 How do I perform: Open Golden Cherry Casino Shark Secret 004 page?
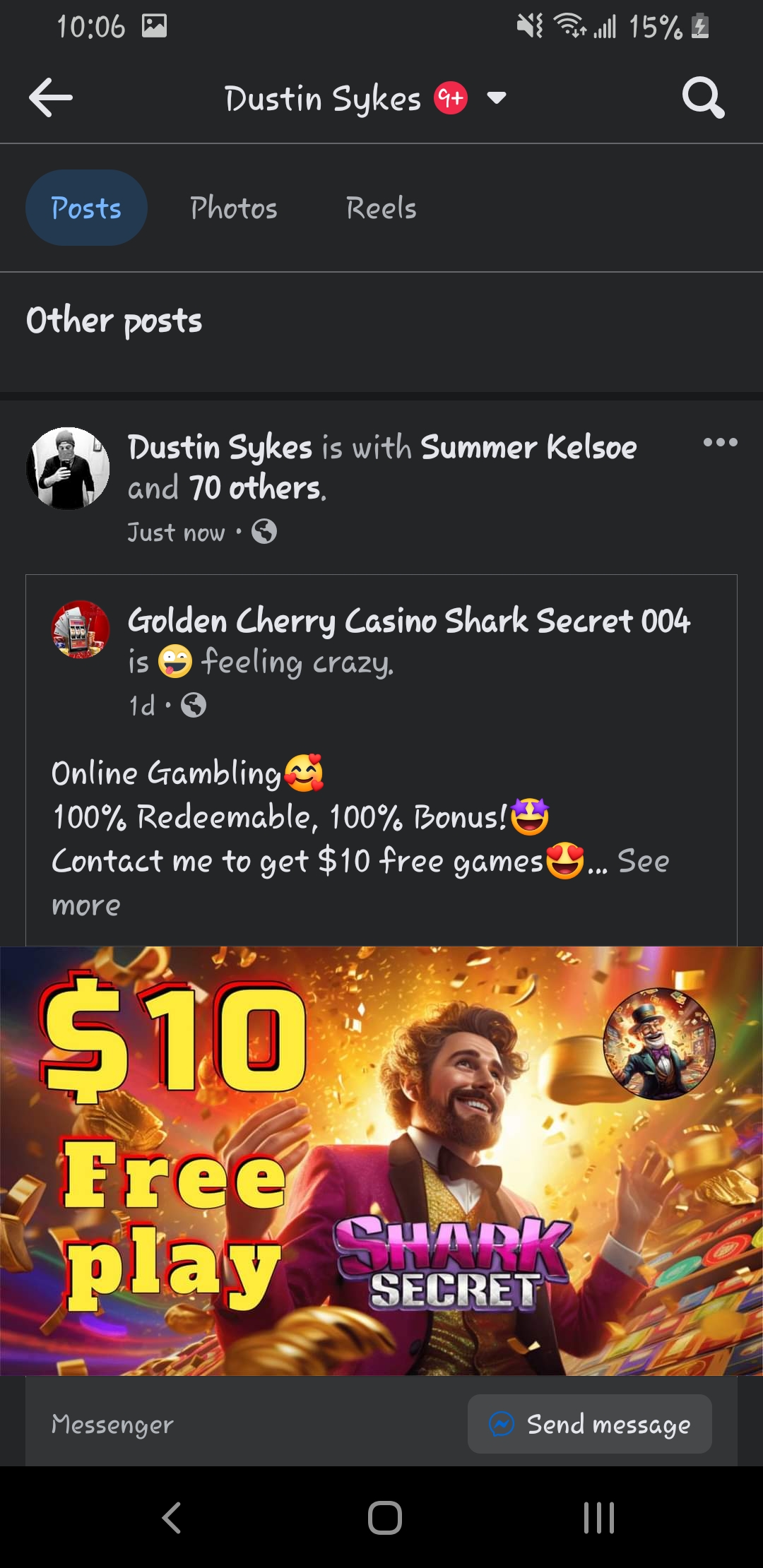click(x=408, y=621)
